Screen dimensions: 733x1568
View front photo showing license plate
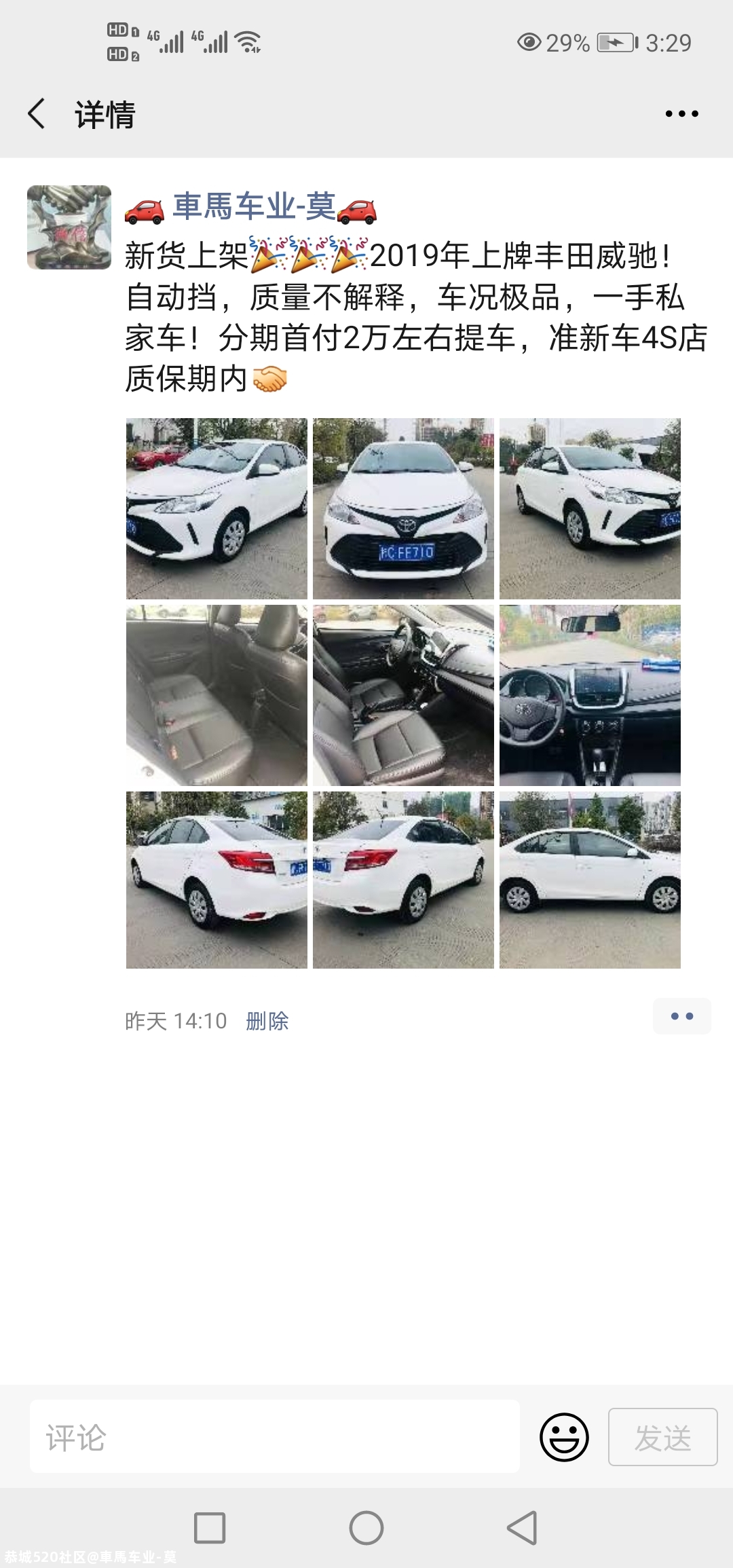tap(403, 508)
